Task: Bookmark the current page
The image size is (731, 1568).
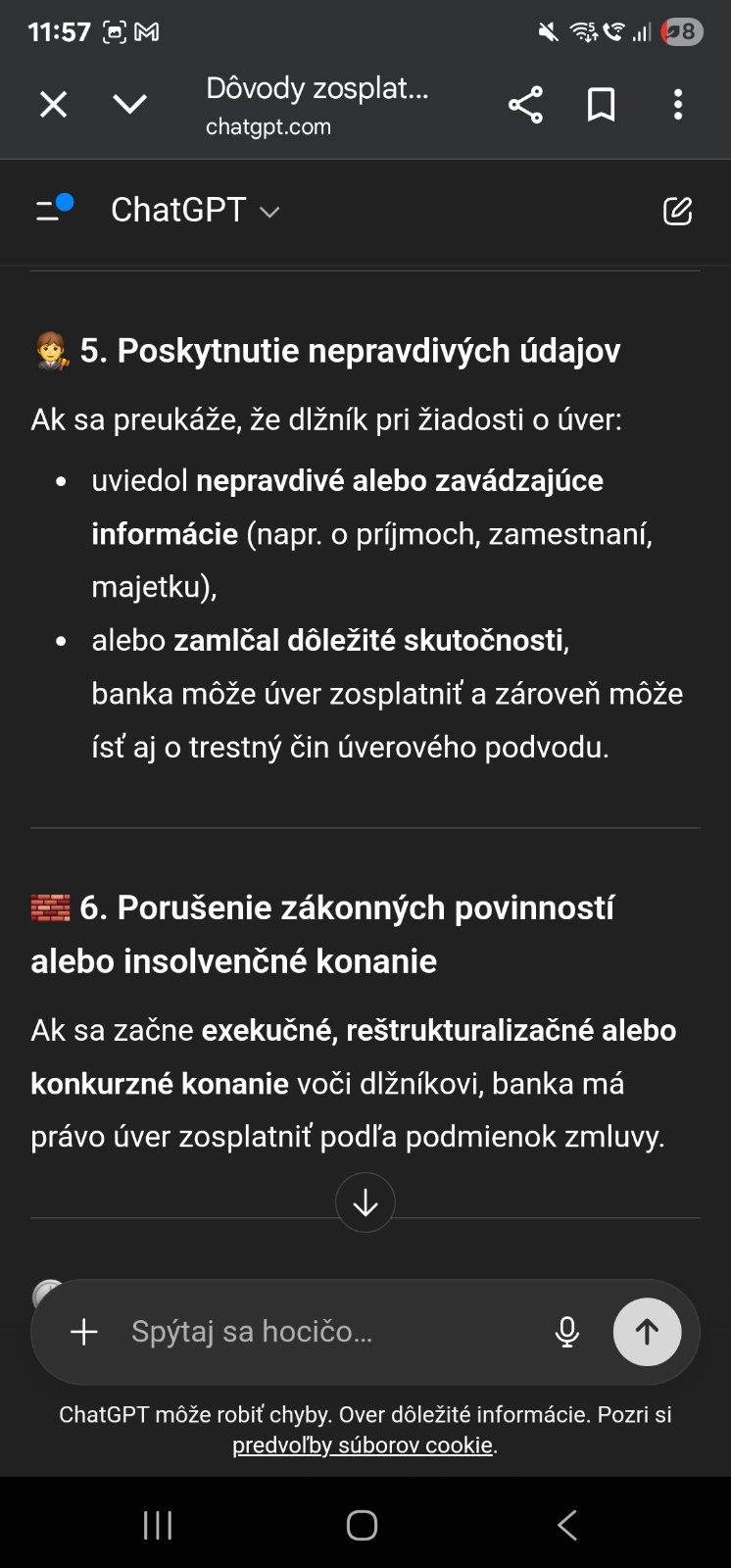Action: click(601, 105)
